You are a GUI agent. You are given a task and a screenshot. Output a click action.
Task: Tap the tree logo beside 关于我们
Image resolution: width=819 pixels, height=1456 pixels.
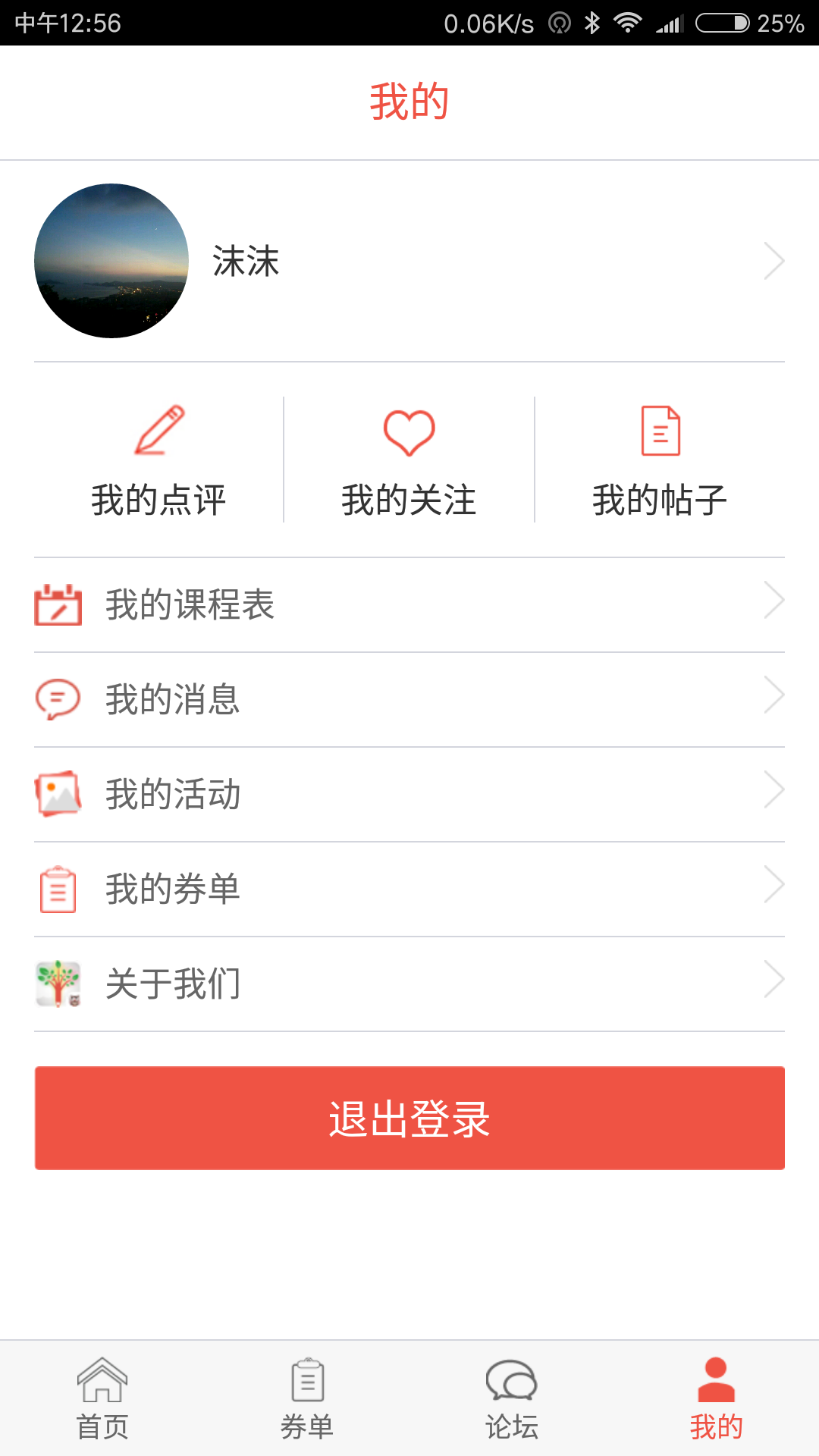pyautogui.click(x=59, y=983)
